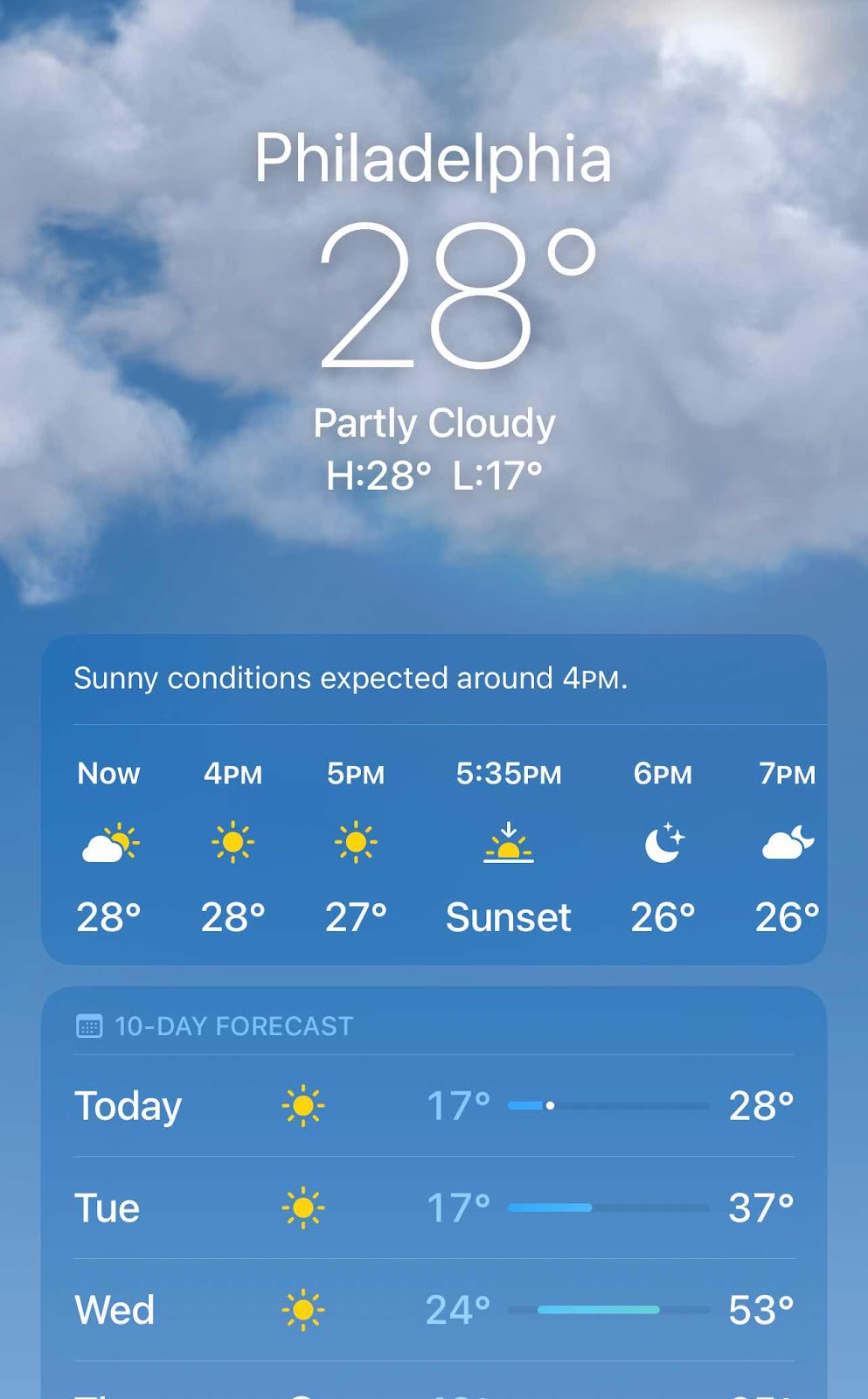The image size is (868, 1399).
Task: View Tue forecast in the 10-day list
Action: click(x=434, y=1208)
